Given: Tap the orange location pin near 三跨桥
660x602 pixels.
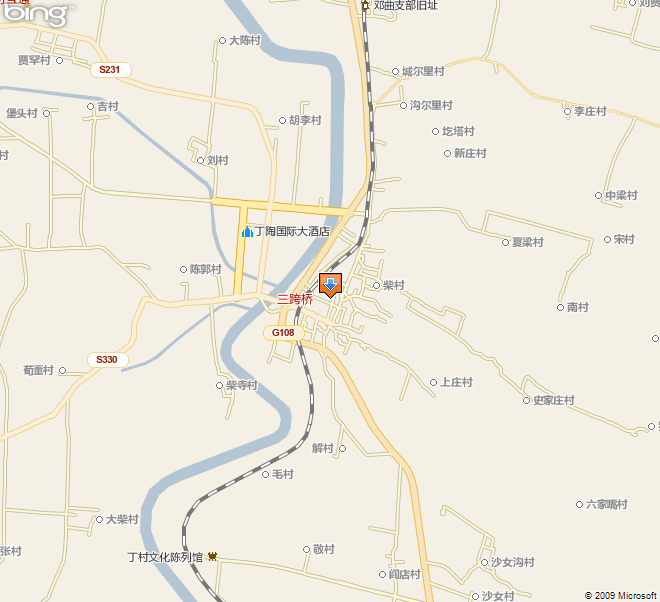Looking at the screenshot, I should [x=330, y=284].
